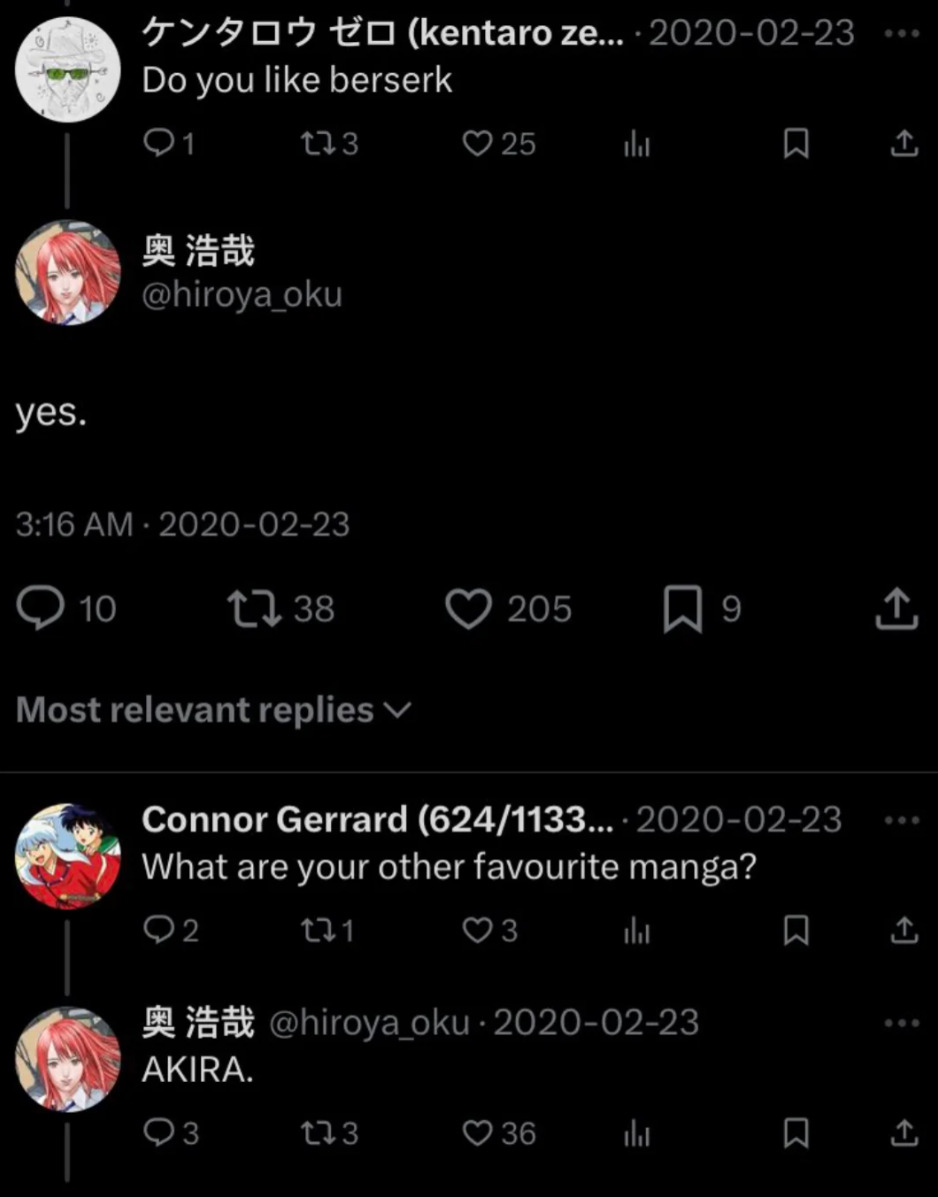Share the 'AKIRA.' reply
This screenshot has height=1197, width=938.
[x=902, y=1133]
